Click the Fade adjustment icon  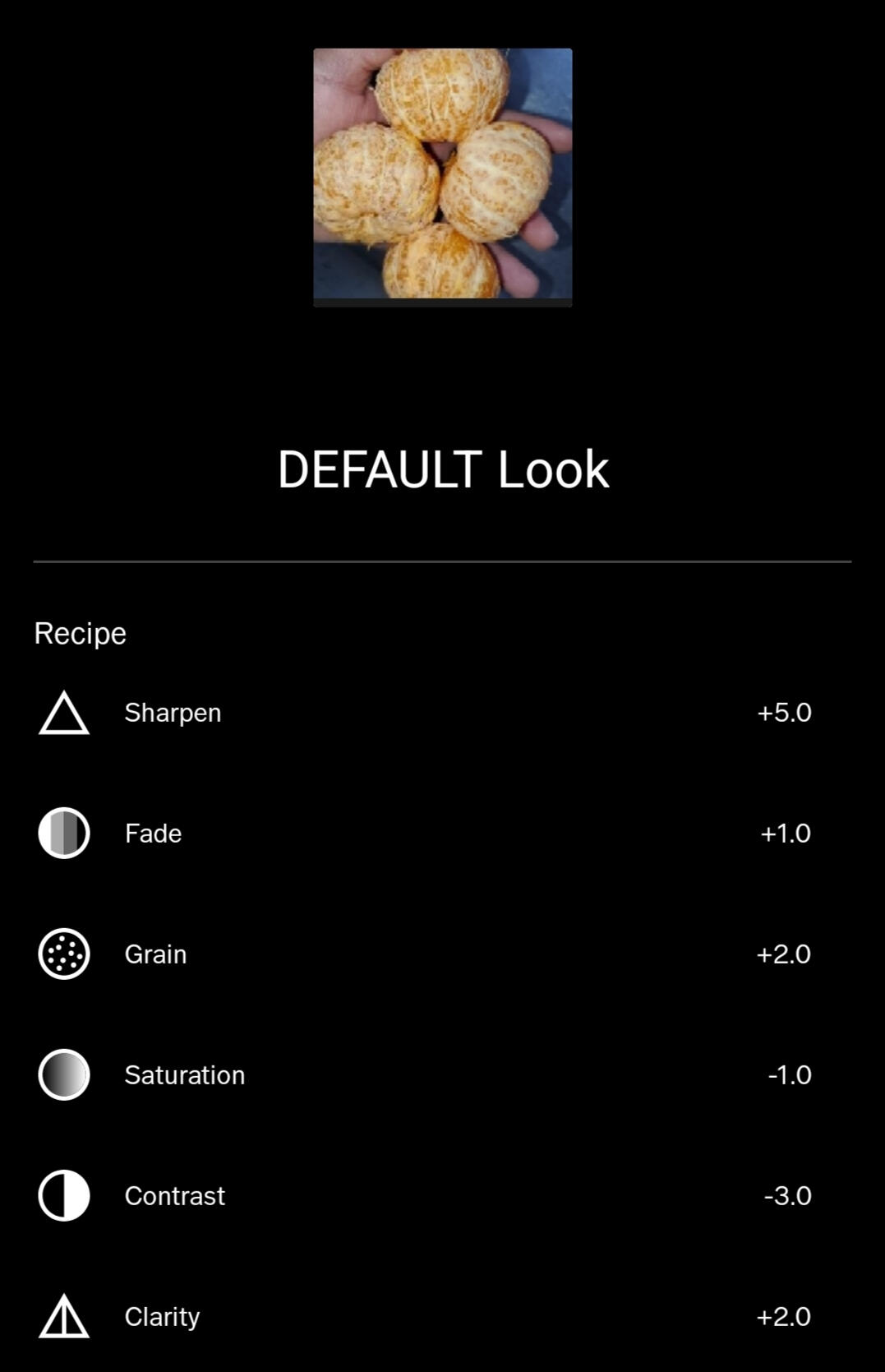click(x=63, y=833)
